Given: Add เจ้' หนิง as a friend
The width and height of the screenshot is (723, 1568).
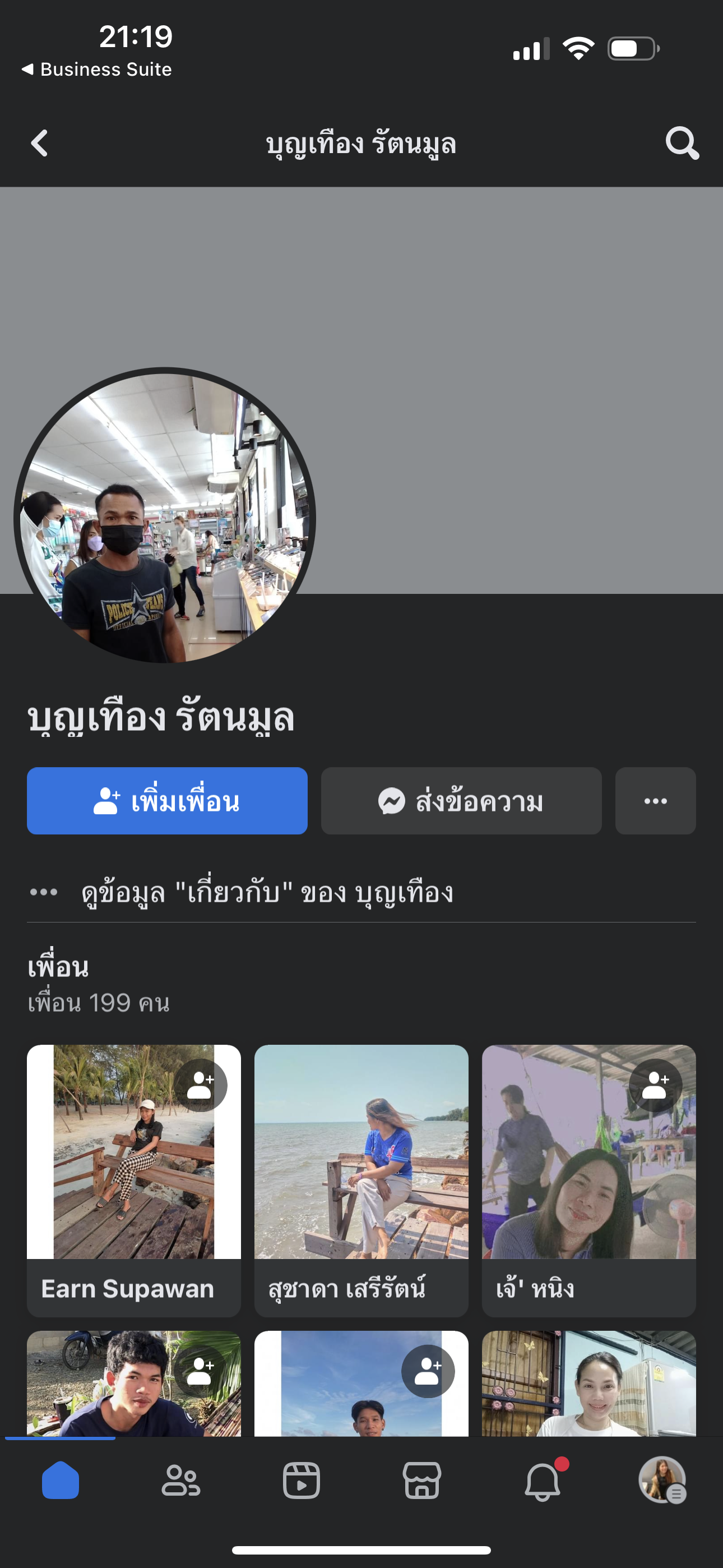Looking at the screenshot, I should coord(655,1085).
